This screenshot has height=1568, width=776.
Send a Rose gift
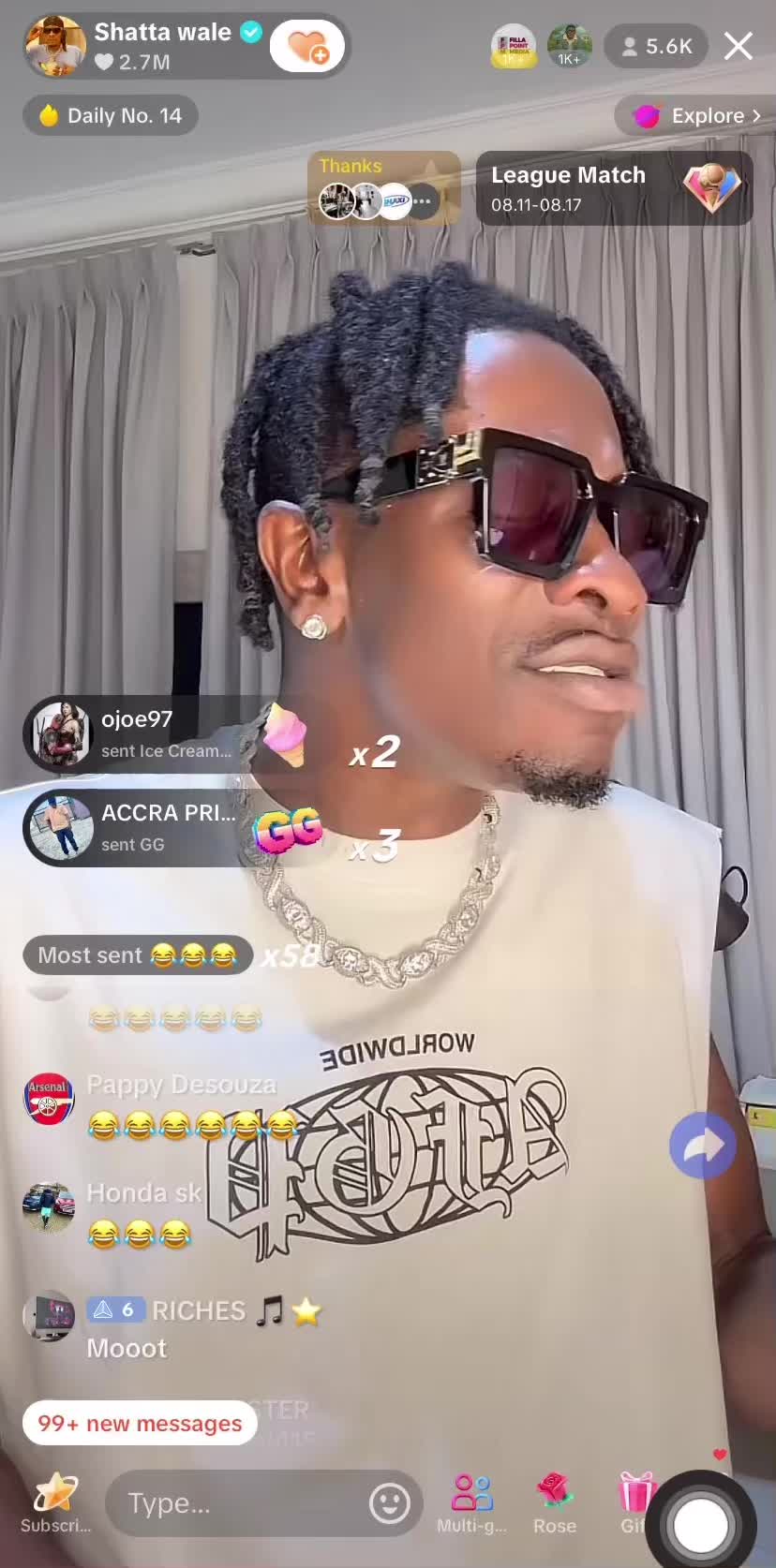tap(555, 1501)
